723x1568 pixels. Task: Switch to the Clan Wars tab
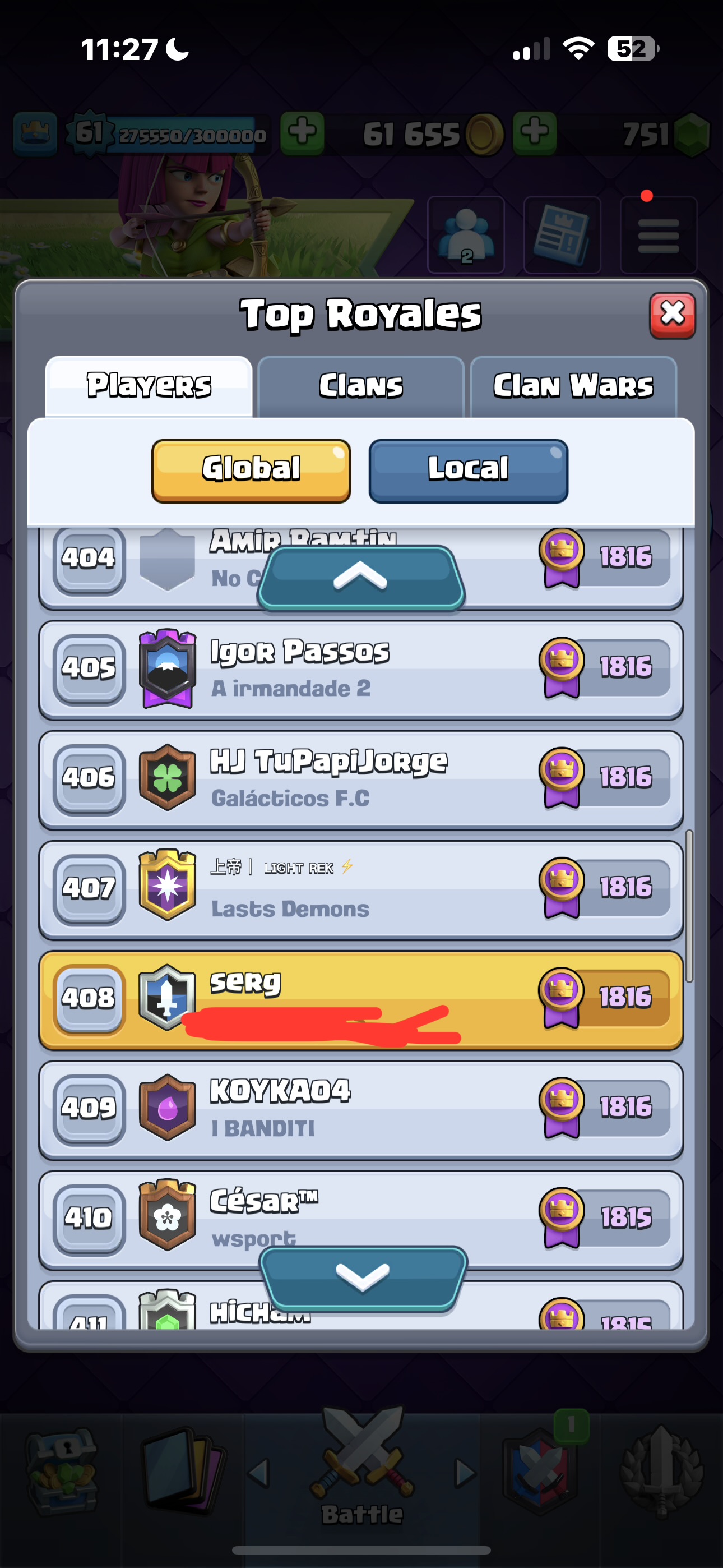[x=573, y=386]
